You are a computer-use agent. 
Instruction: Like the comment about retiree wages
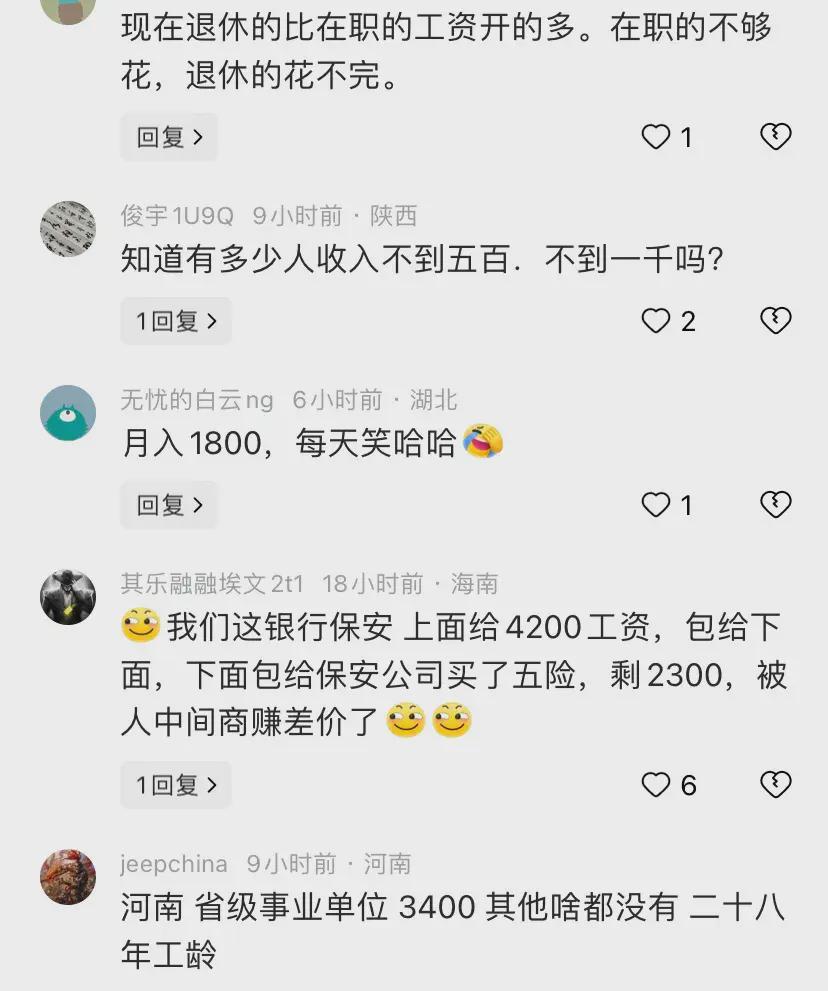tap(656, 137)
